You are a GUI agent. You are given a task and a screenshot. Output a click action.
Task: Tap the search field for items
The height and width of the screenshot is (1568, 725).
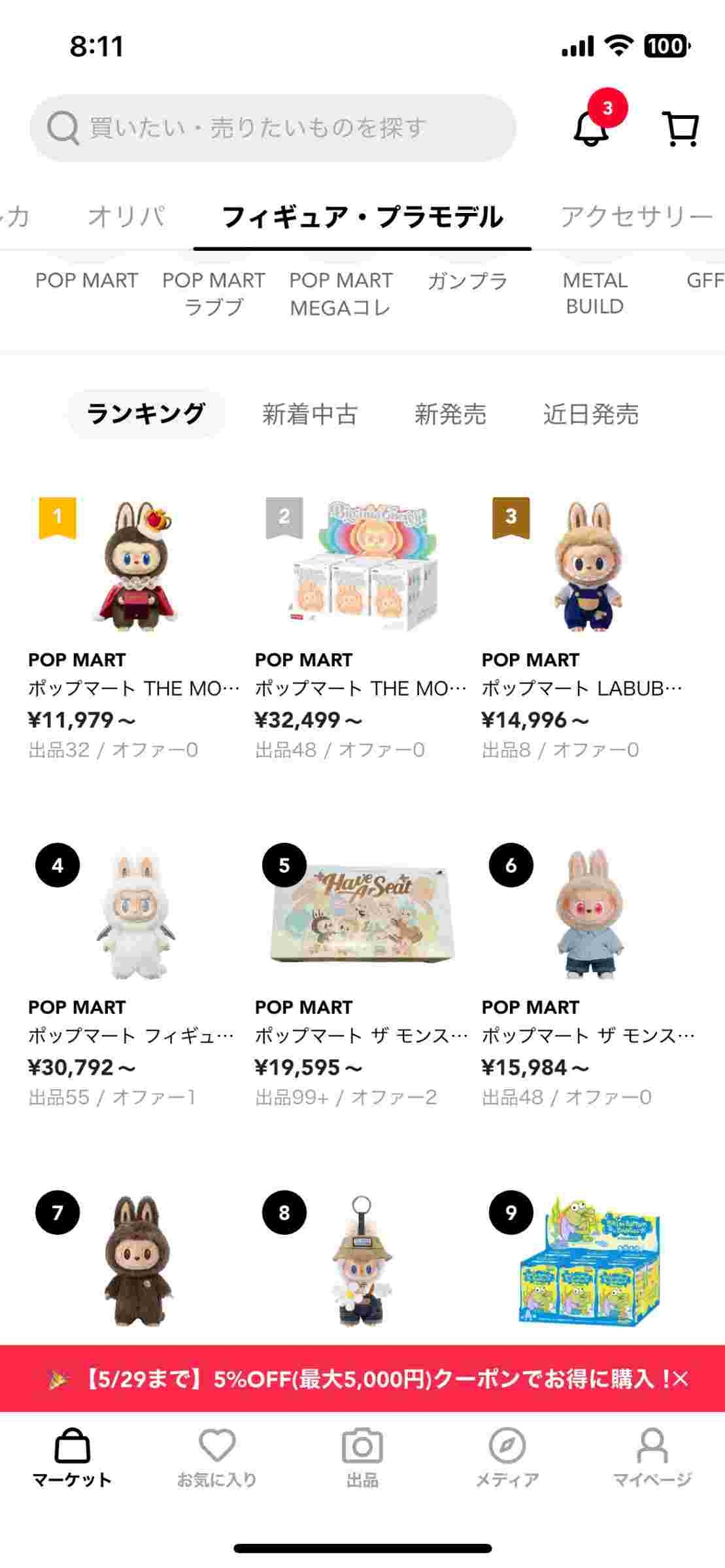click(272, 128)
